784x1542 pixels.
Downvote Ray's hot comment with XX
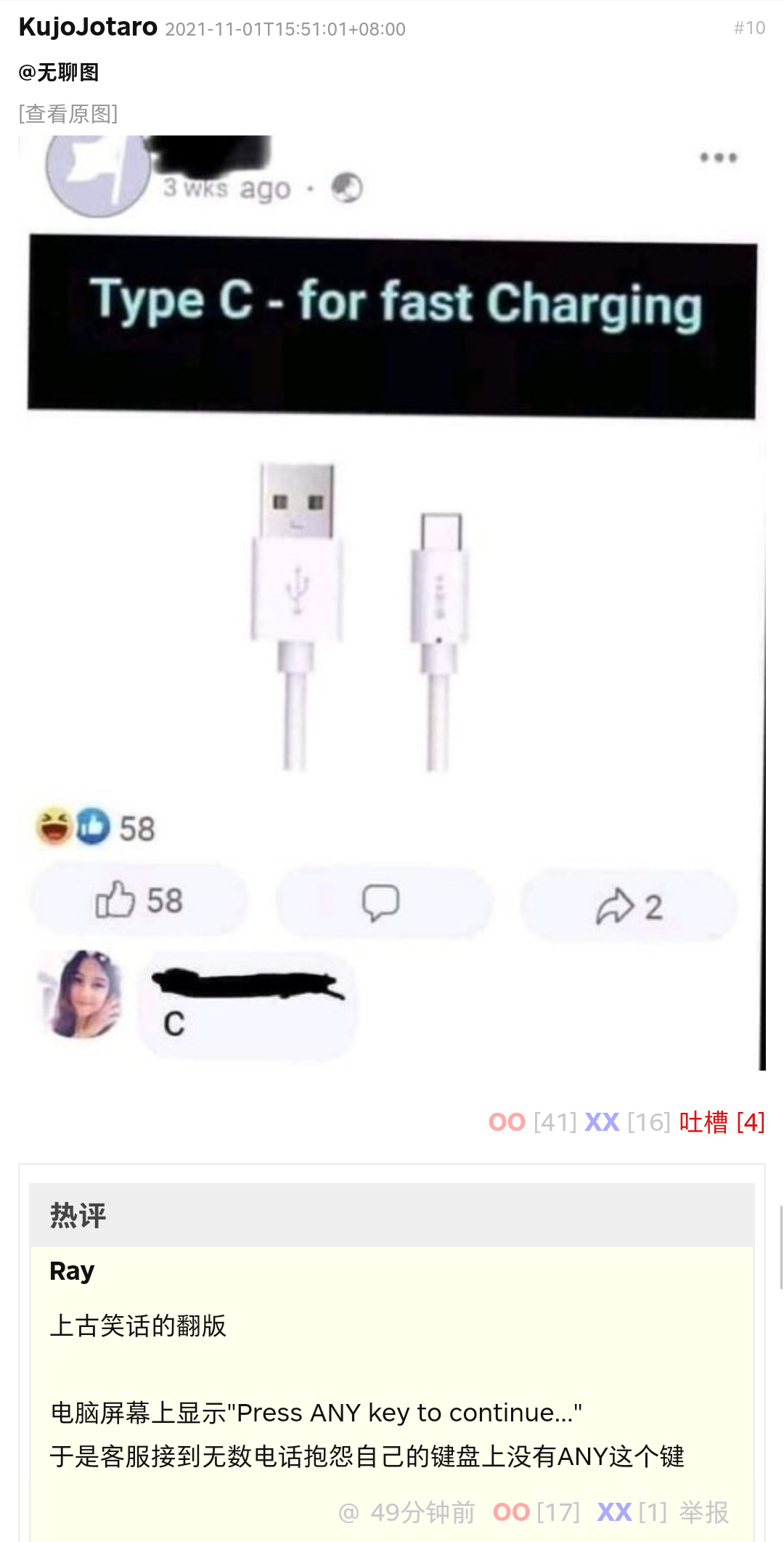tap(614, 1512)
